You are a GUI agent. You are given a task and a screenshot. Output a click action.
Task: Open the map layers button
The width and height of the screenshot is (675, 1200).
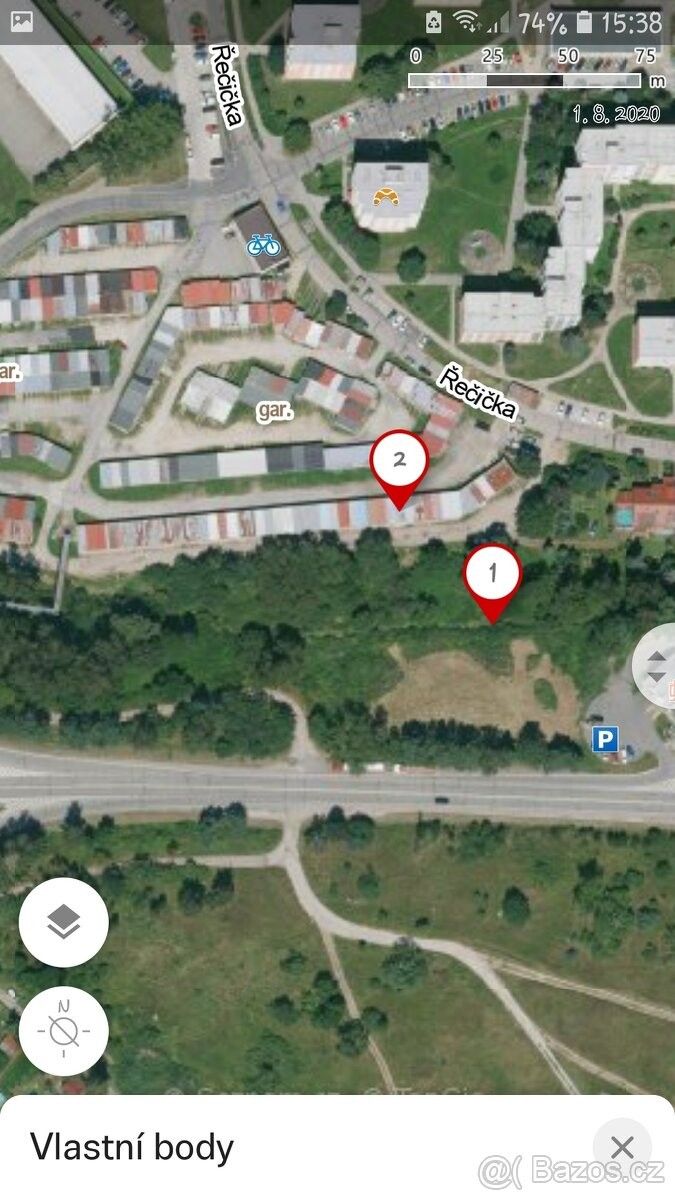[63, 922]
